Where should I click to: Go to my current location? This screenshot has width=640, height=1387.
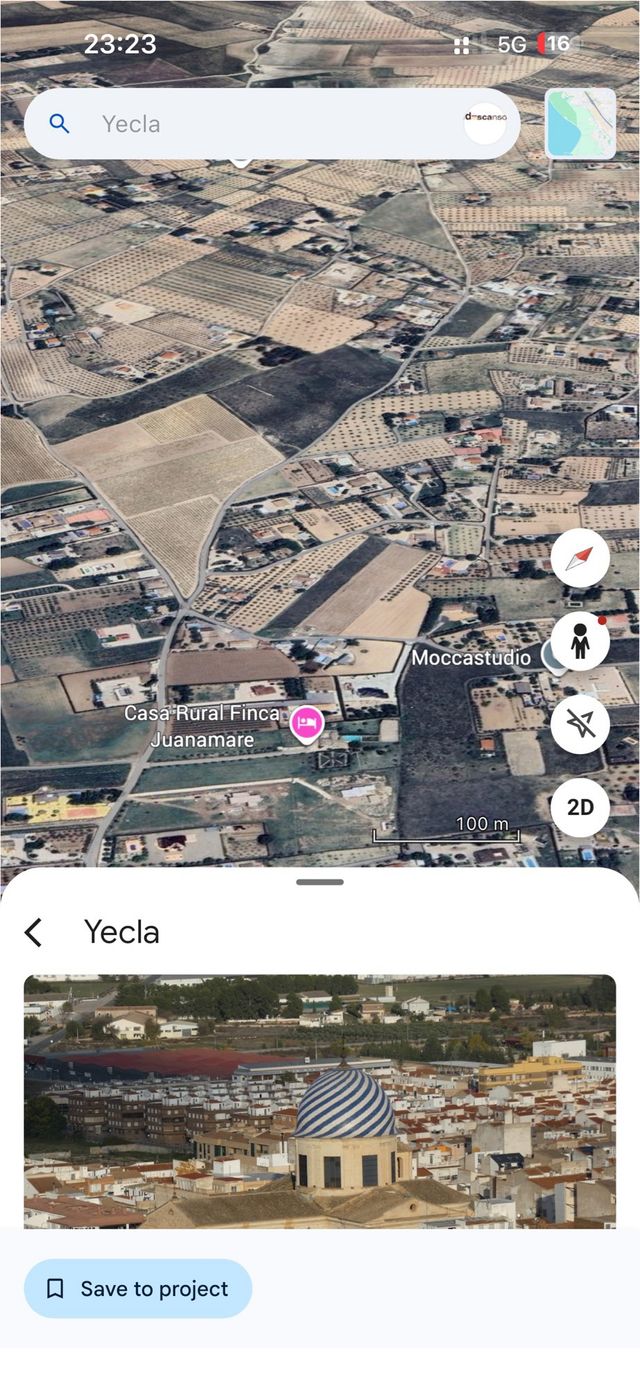[580, 724]
